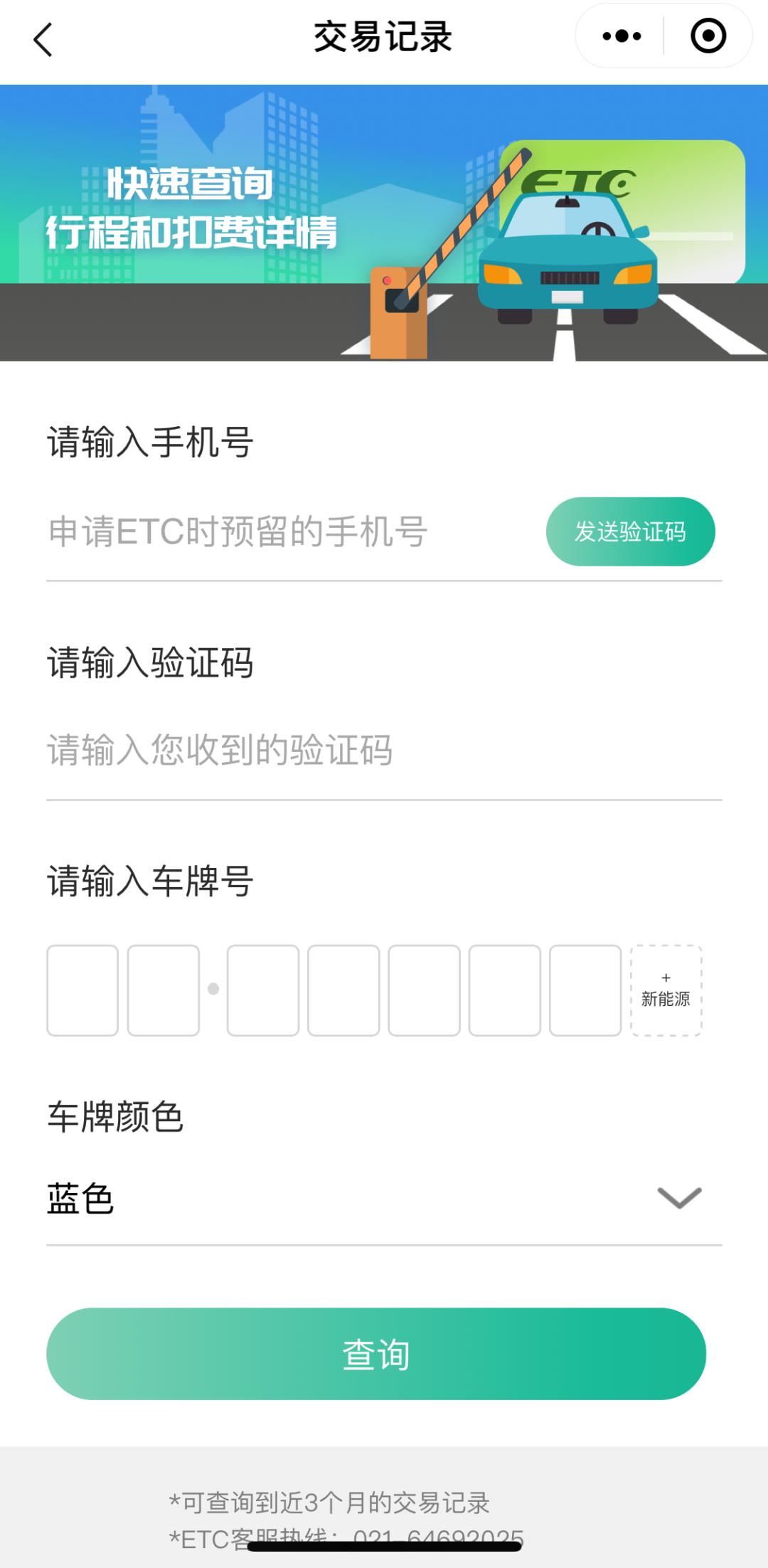Select the first license plate character box

coord(81,990)
